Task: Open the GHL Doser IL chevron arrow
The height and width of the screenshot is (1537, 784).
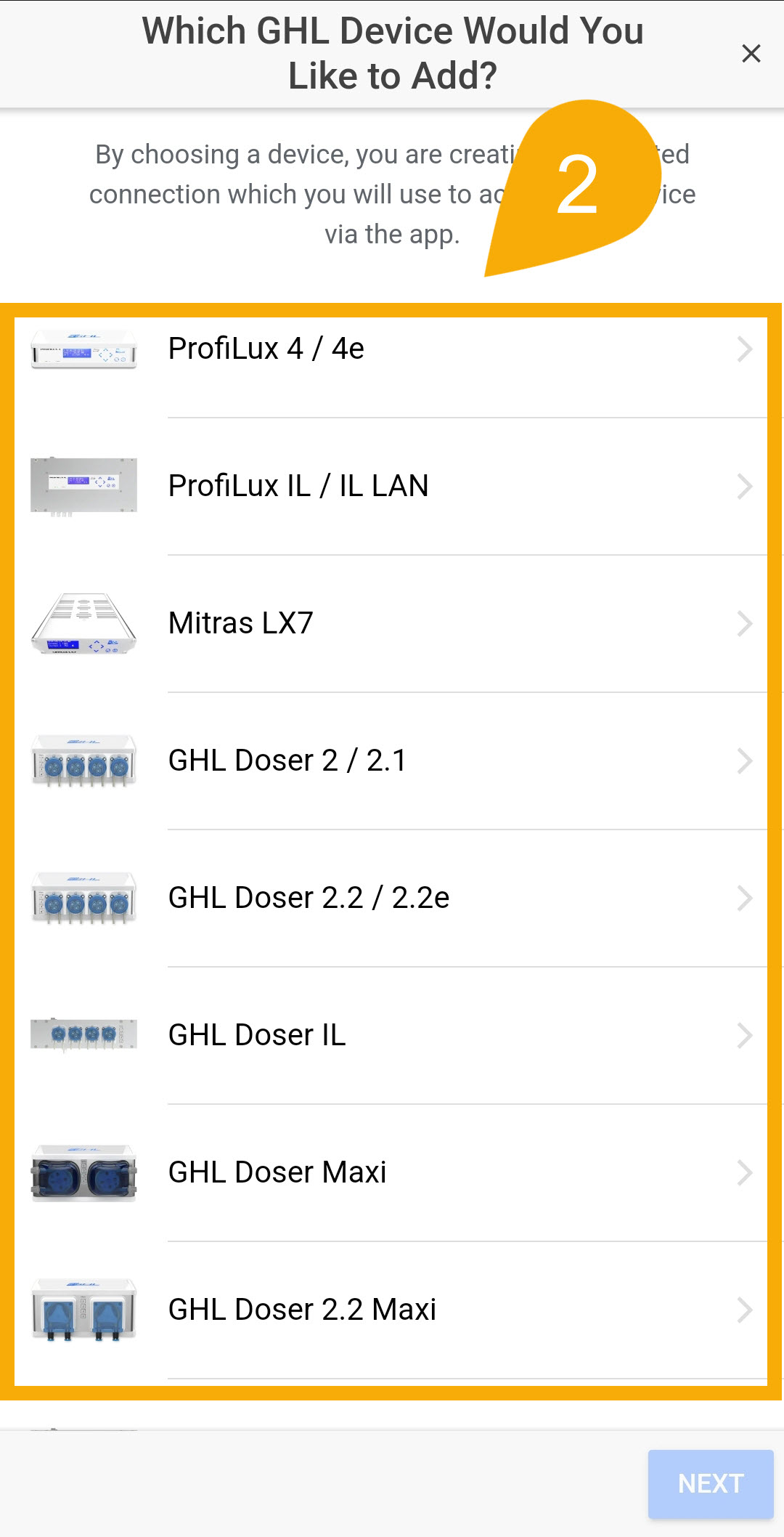Action: 746,1034
